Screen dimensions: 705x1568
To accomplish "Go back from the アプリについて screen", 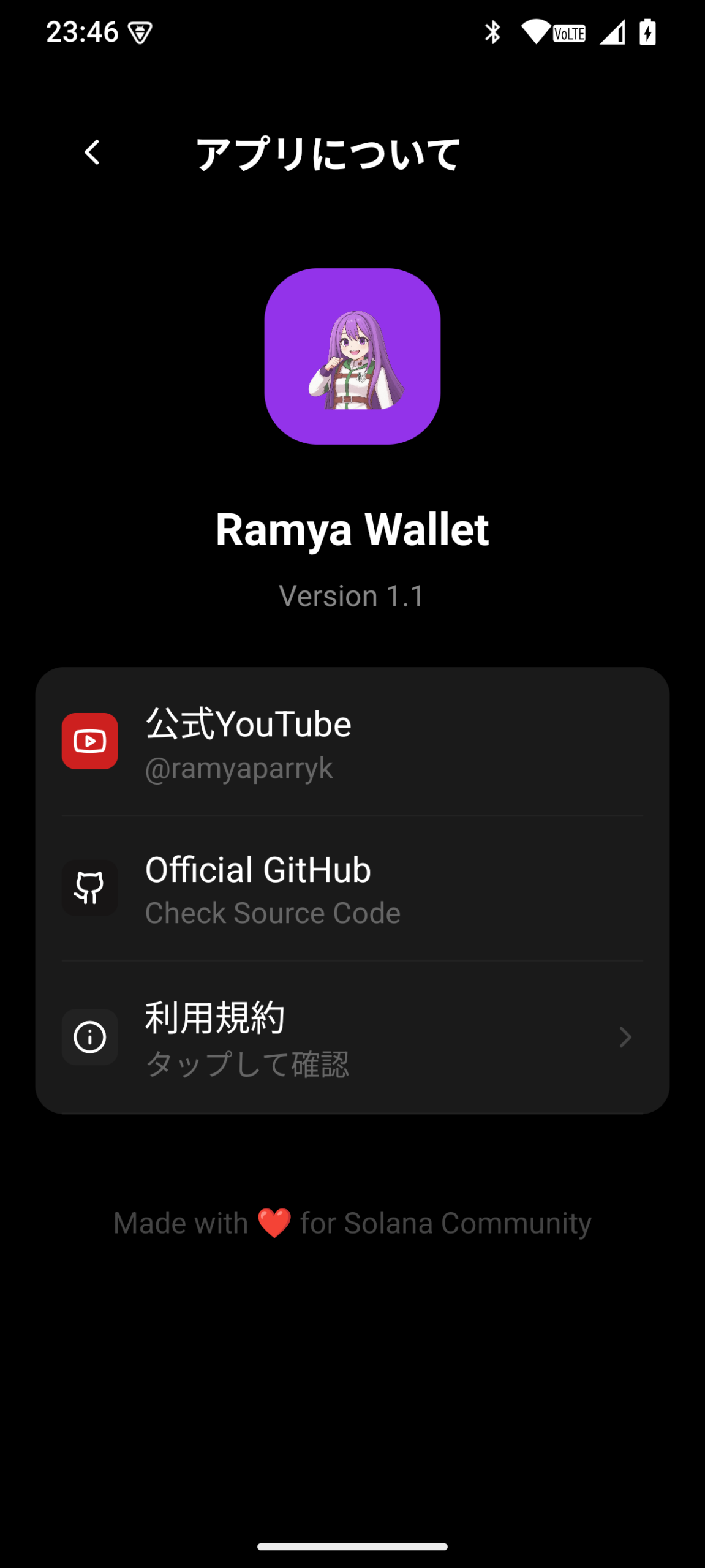I will point(92,153).
